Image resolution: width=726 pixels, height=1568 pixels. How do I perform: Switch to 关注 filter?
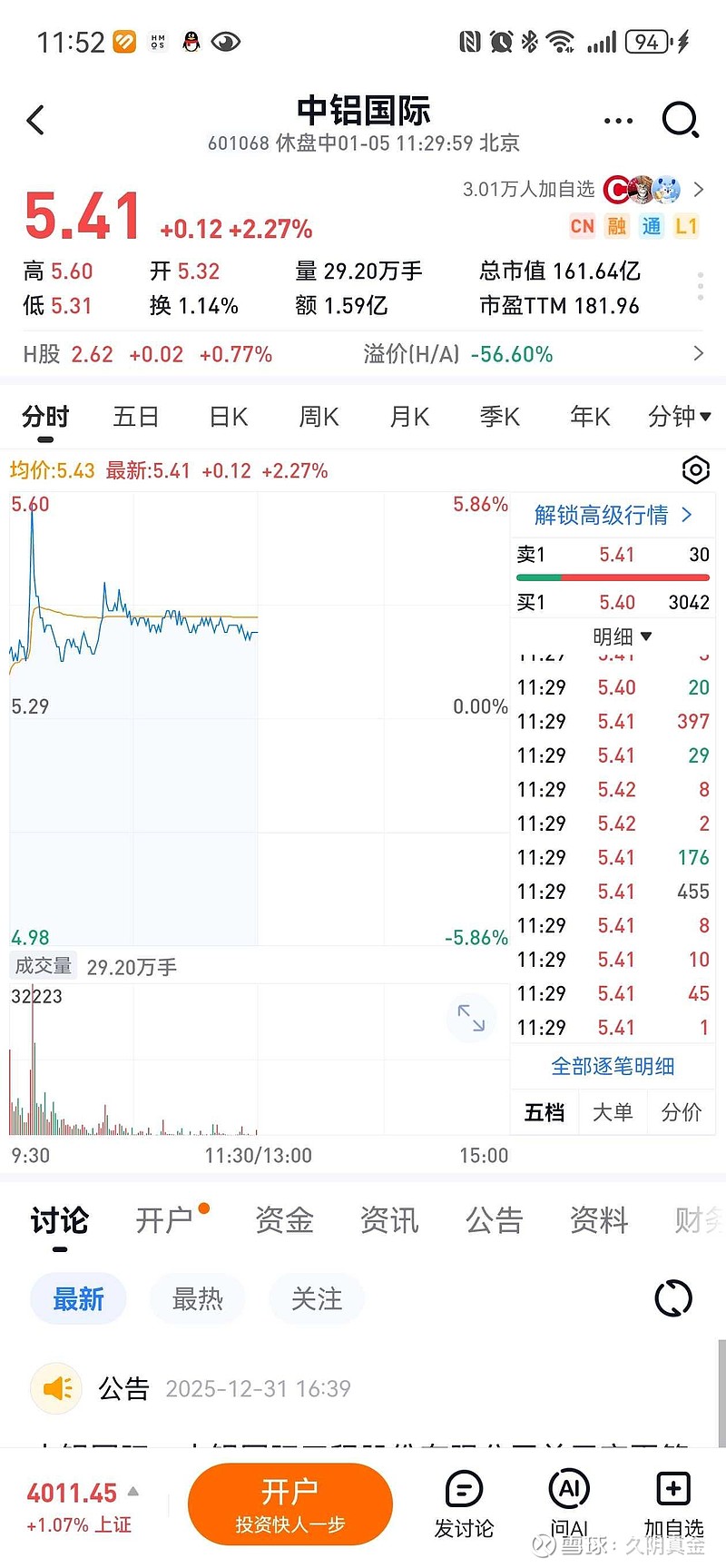coord(316,1299)
